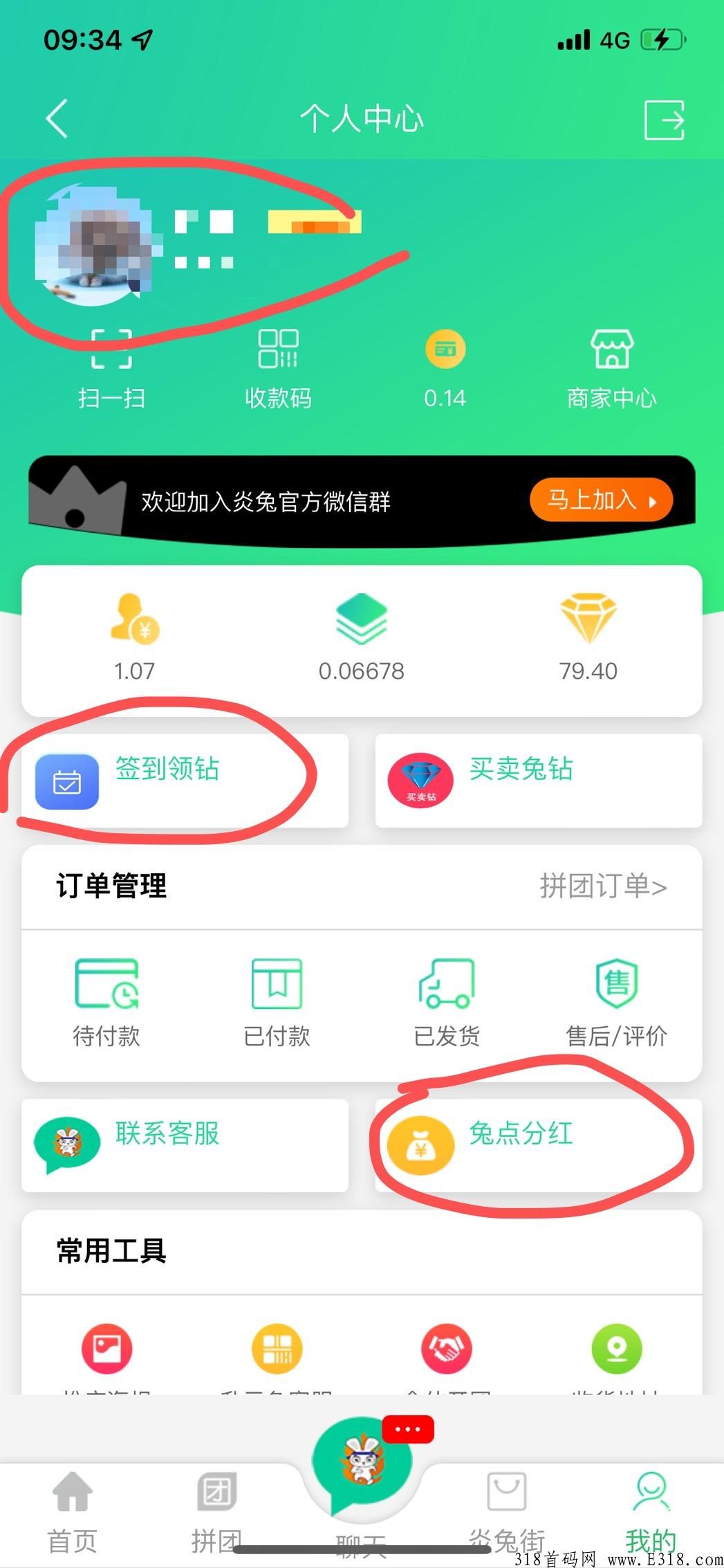The width and height of the screenshot is (724, 1568).
Task: Open 买卖兔钻 diamond trading
Action: [x=519, y=772]
